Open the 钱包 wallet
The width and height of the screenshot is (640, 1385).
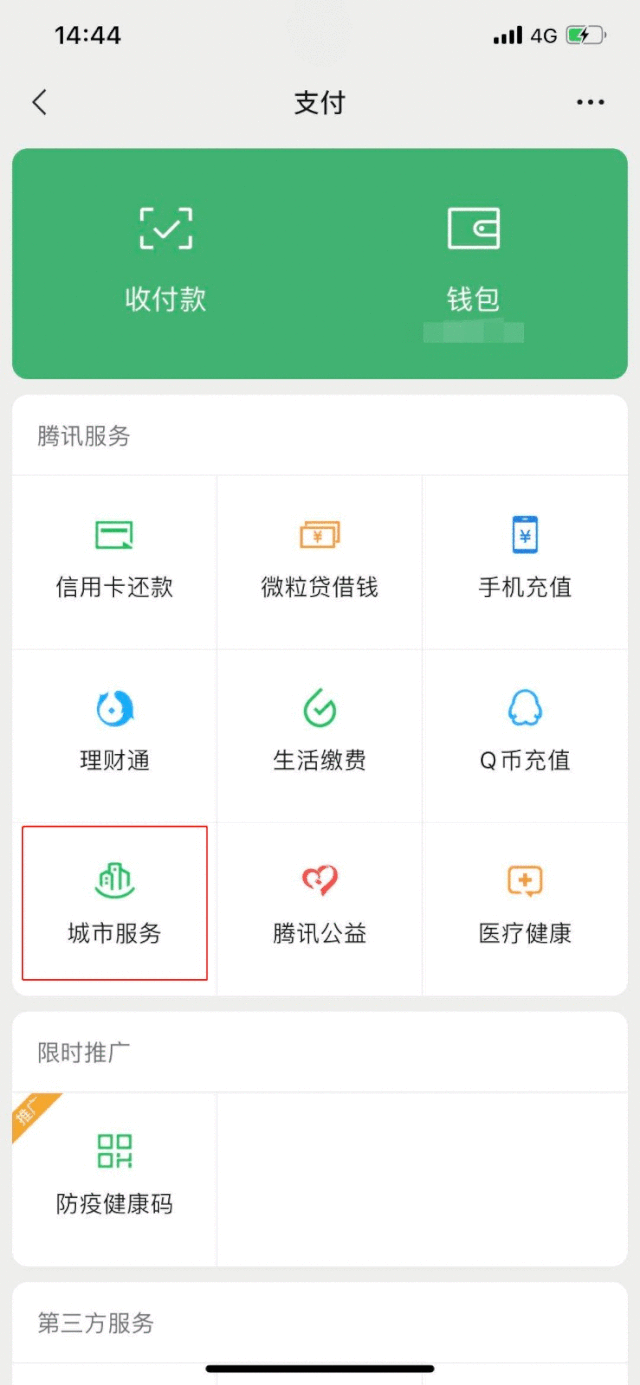[x=473, y=258]
